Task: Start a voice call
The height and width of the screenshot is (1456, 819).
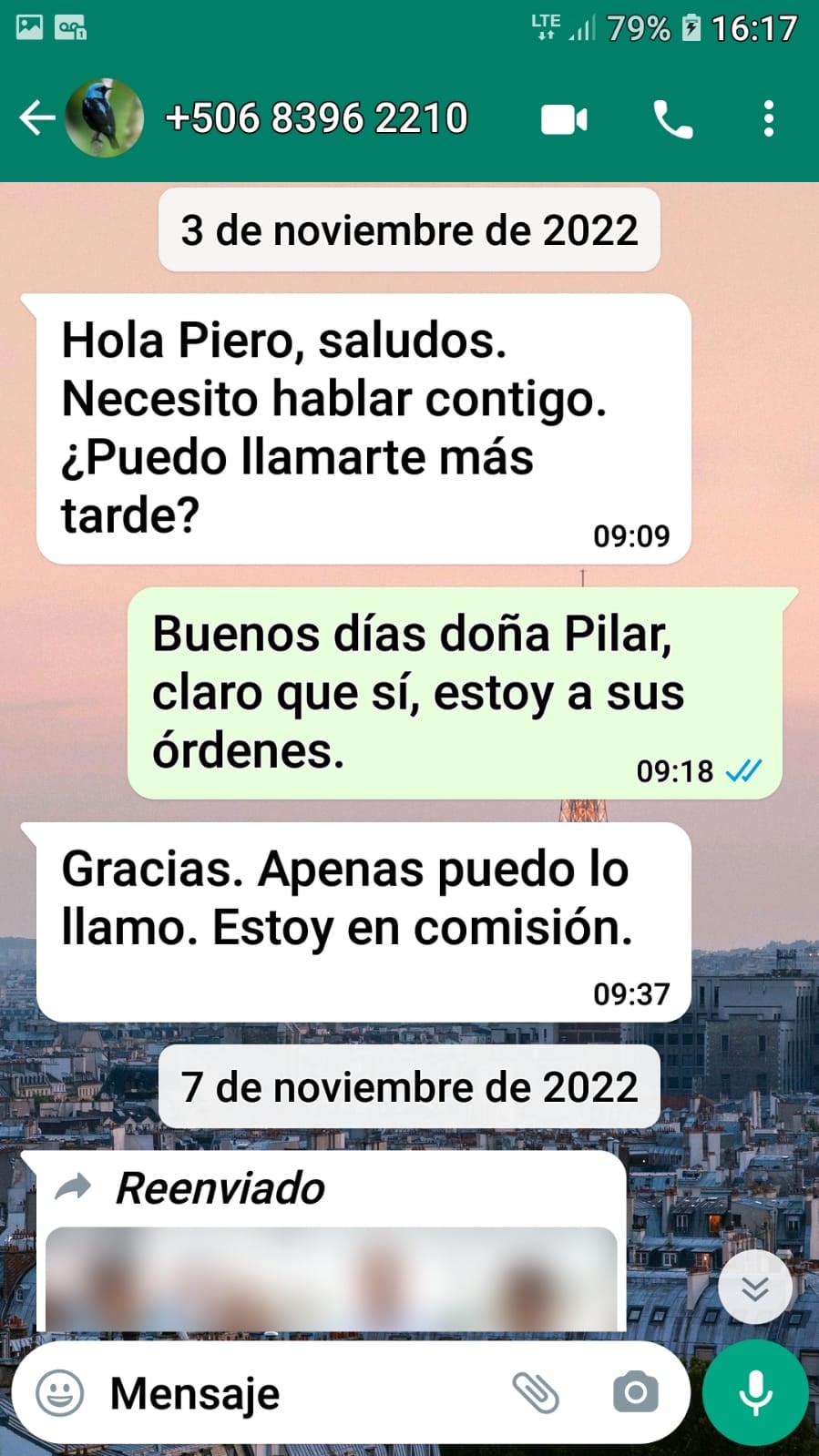Action: click(673, 119)
